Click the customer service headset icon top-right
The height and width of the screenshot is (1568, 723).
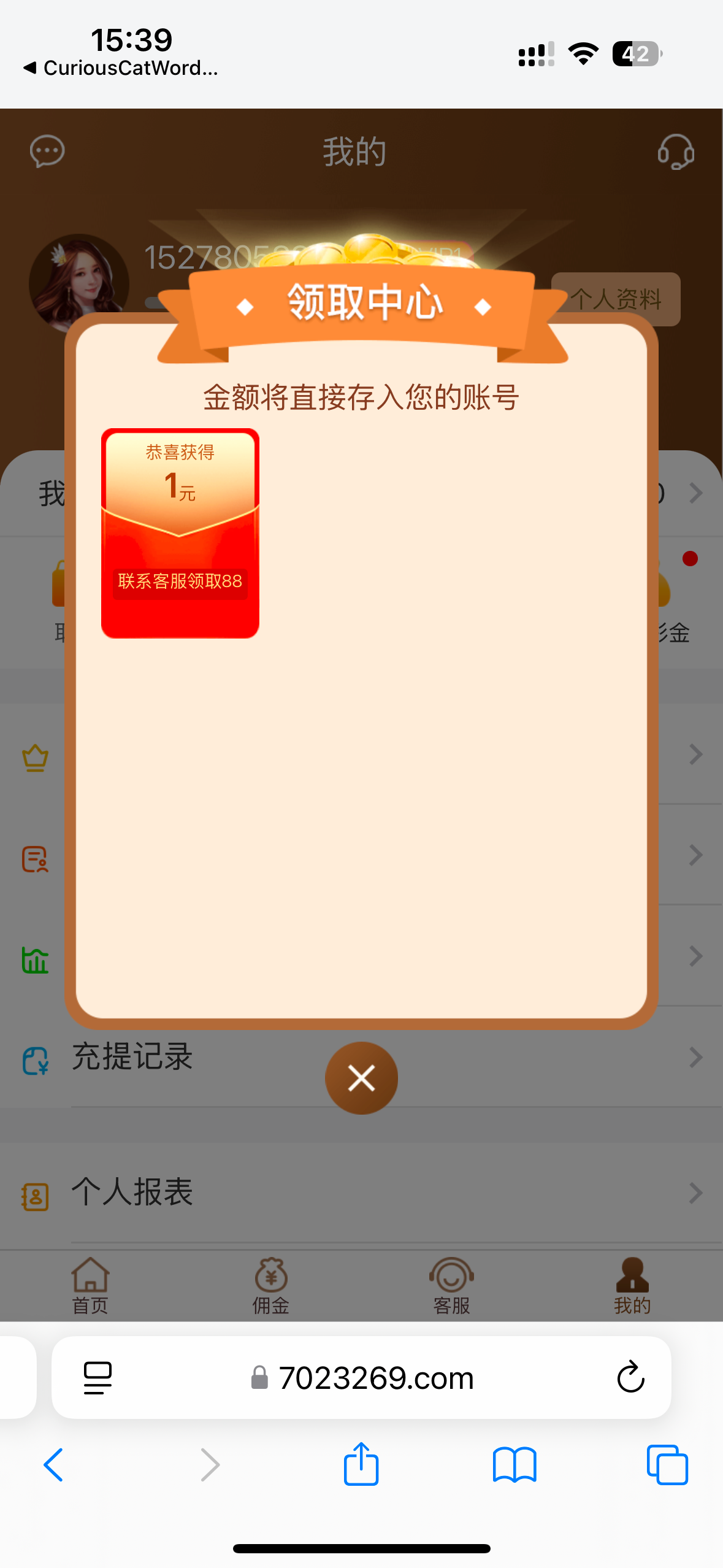coord(676,153)
